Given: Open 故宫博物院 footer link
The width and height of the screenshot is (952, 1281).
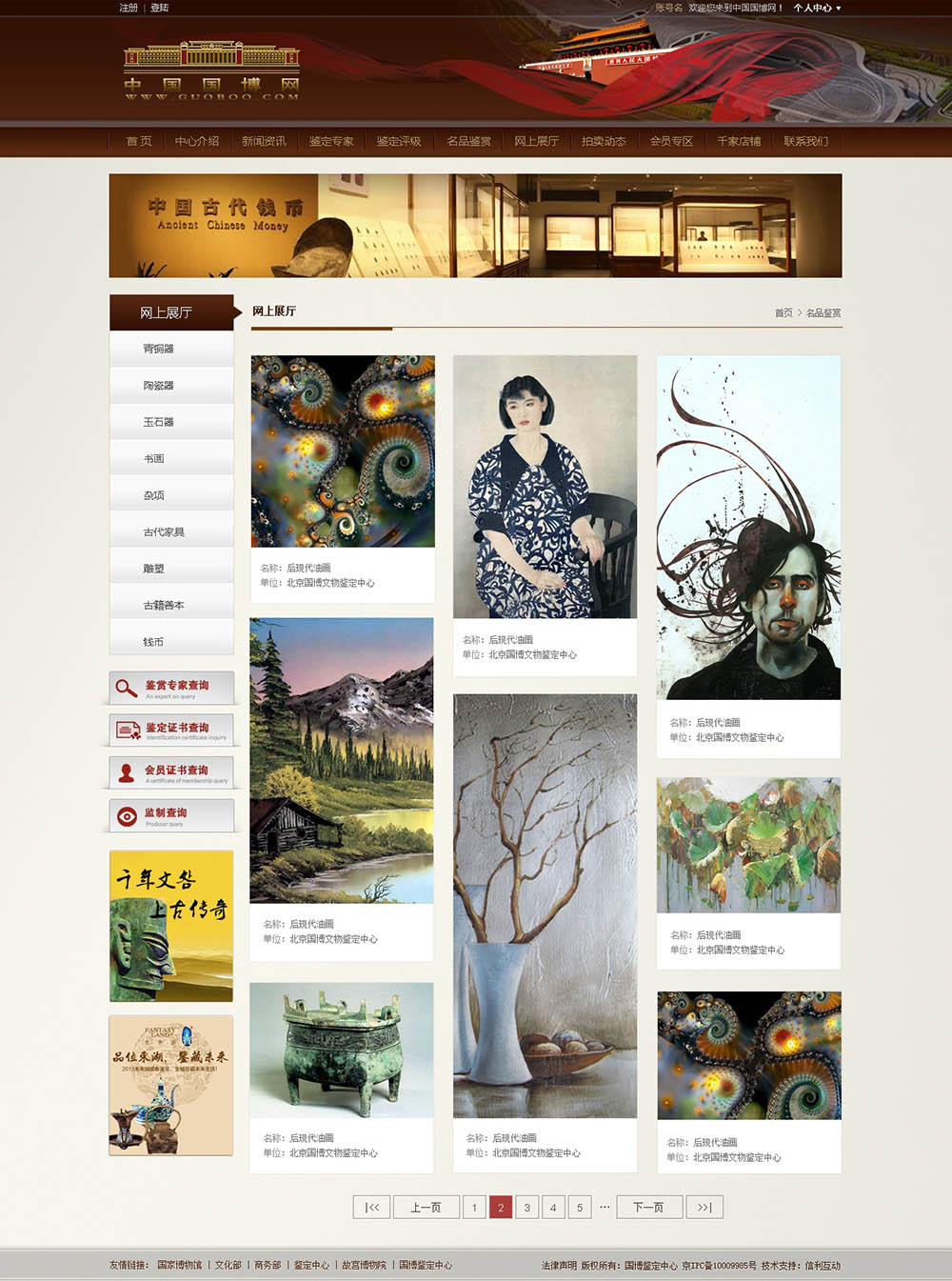Looking at the screenshot, I should click(364, 1265).
